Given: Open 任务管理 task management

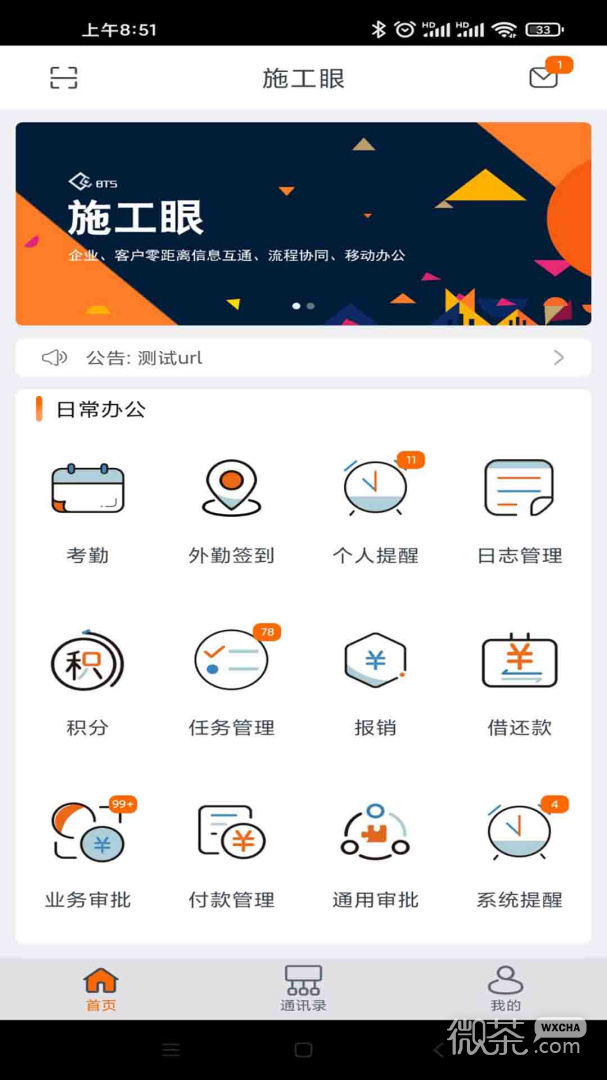Looking at the screenshot, I should (x=232, y=684).
